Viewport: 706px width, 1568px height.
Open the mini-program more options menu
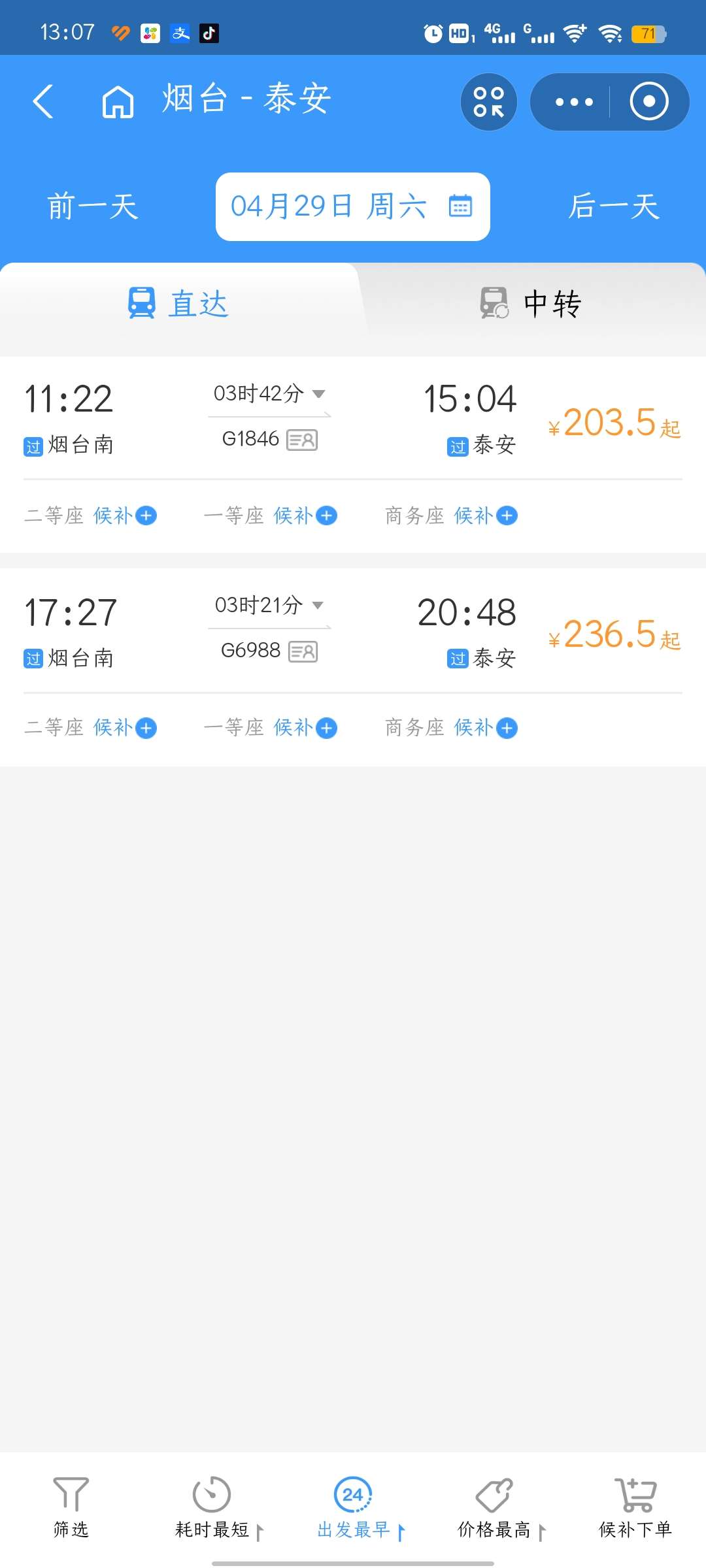click(574, 102)
